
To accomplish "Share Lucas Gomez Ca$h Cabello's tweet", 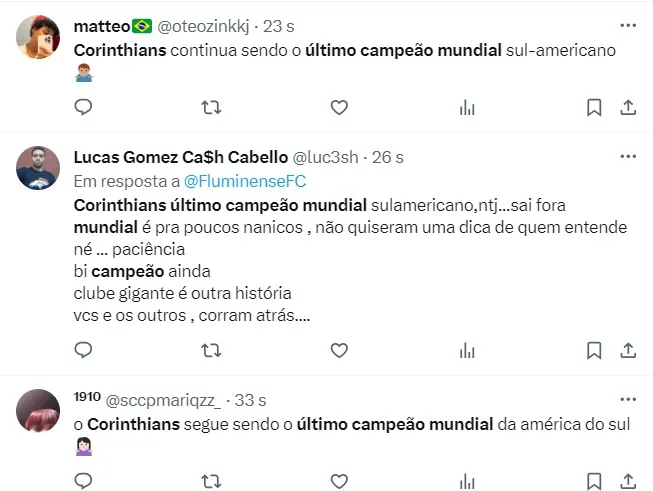I will pyautogui.click(x=628, y=350).
